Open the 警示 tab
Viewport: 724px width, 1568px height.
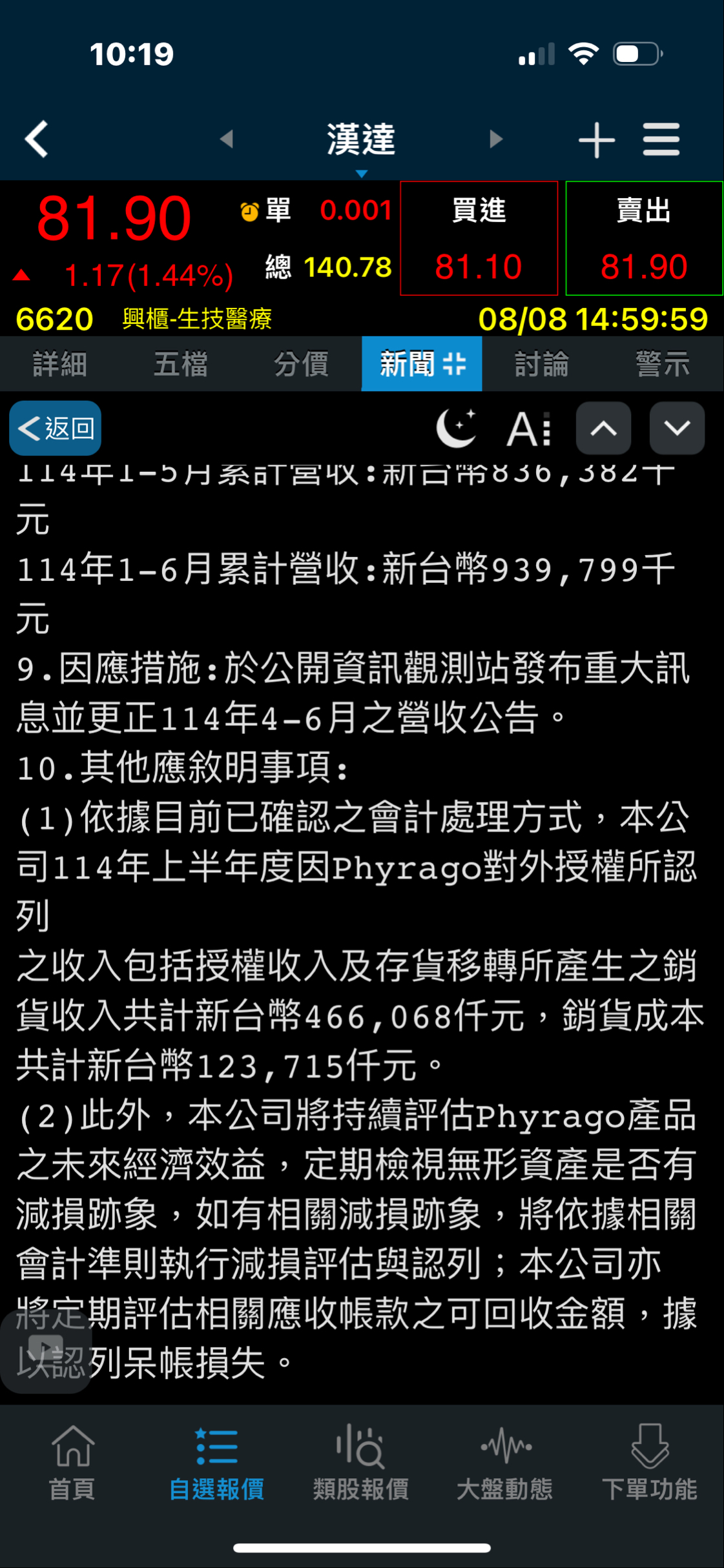click(x=663, y=364)
